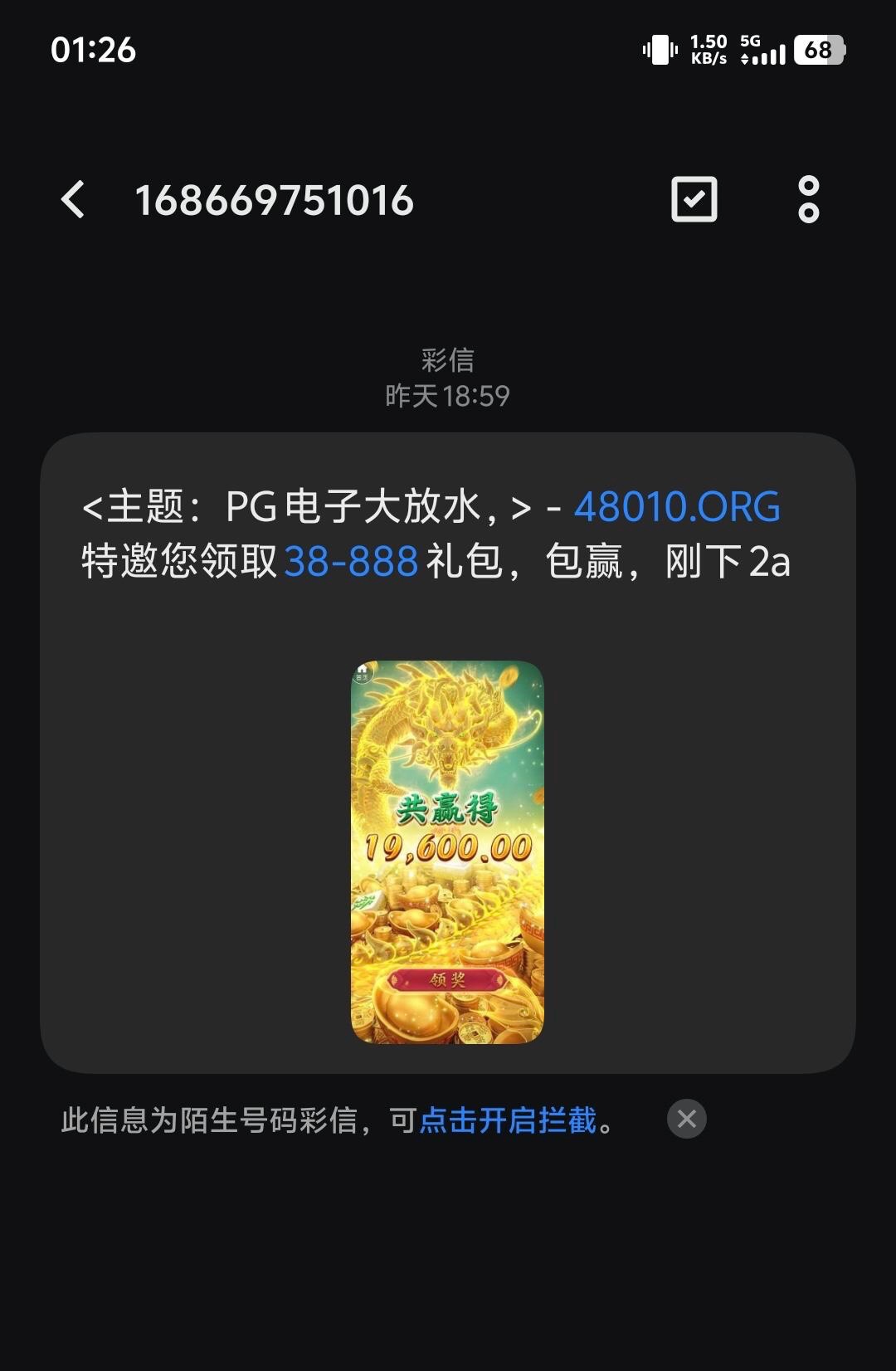Tap the highlighted 38-888 number
Viewport: 896px width, 1371px height.
[x=351, y=562]
